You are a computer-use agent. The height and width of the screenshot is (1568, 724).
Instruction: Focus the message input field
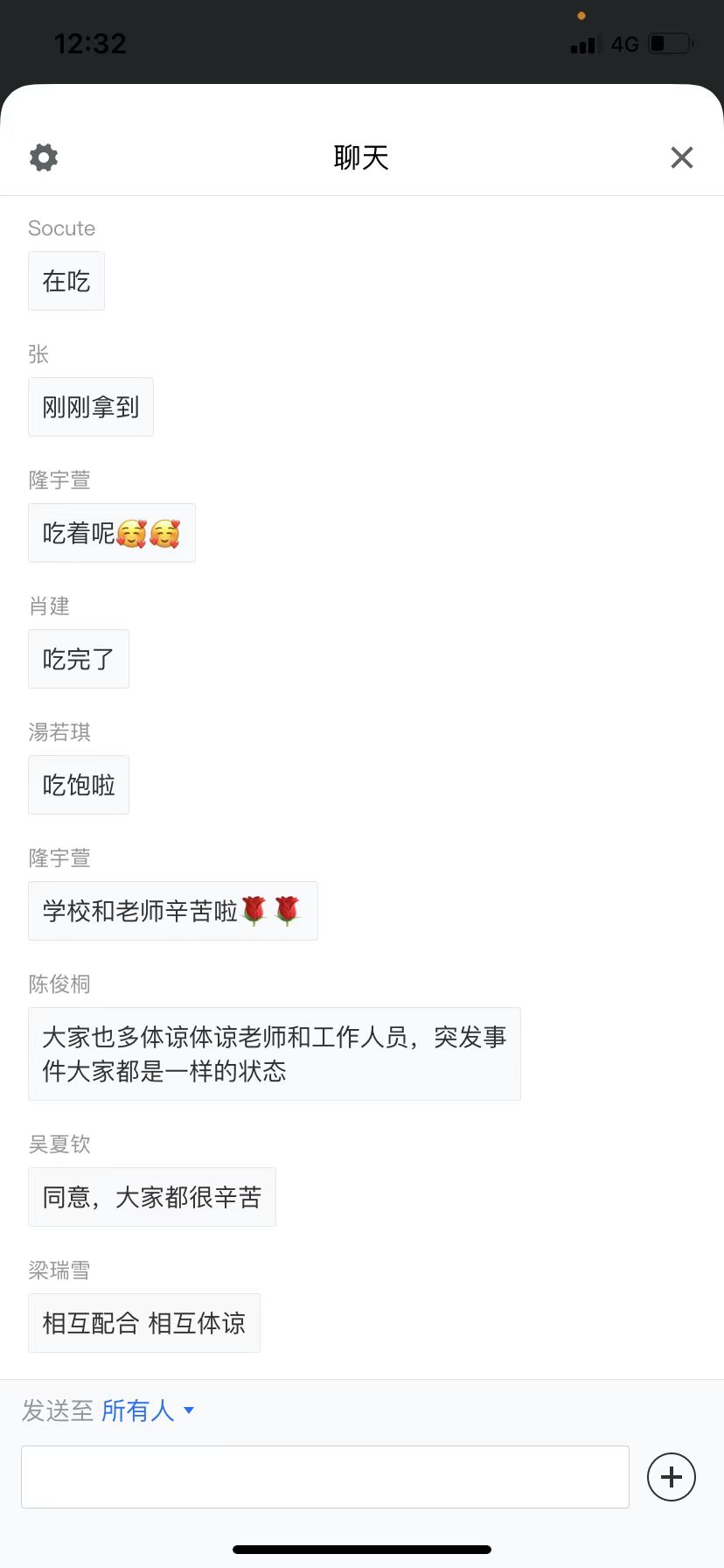point(324,1477)
